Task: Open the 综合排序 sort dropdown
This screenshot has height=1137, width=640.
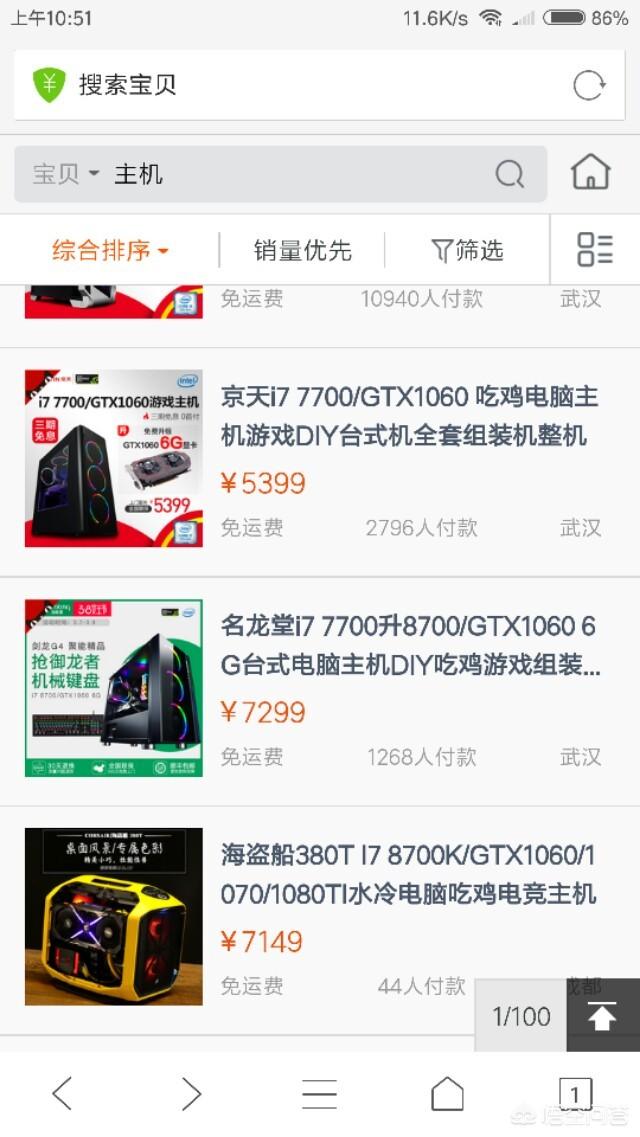Action: pyautogui.click(x=110, y=251)
